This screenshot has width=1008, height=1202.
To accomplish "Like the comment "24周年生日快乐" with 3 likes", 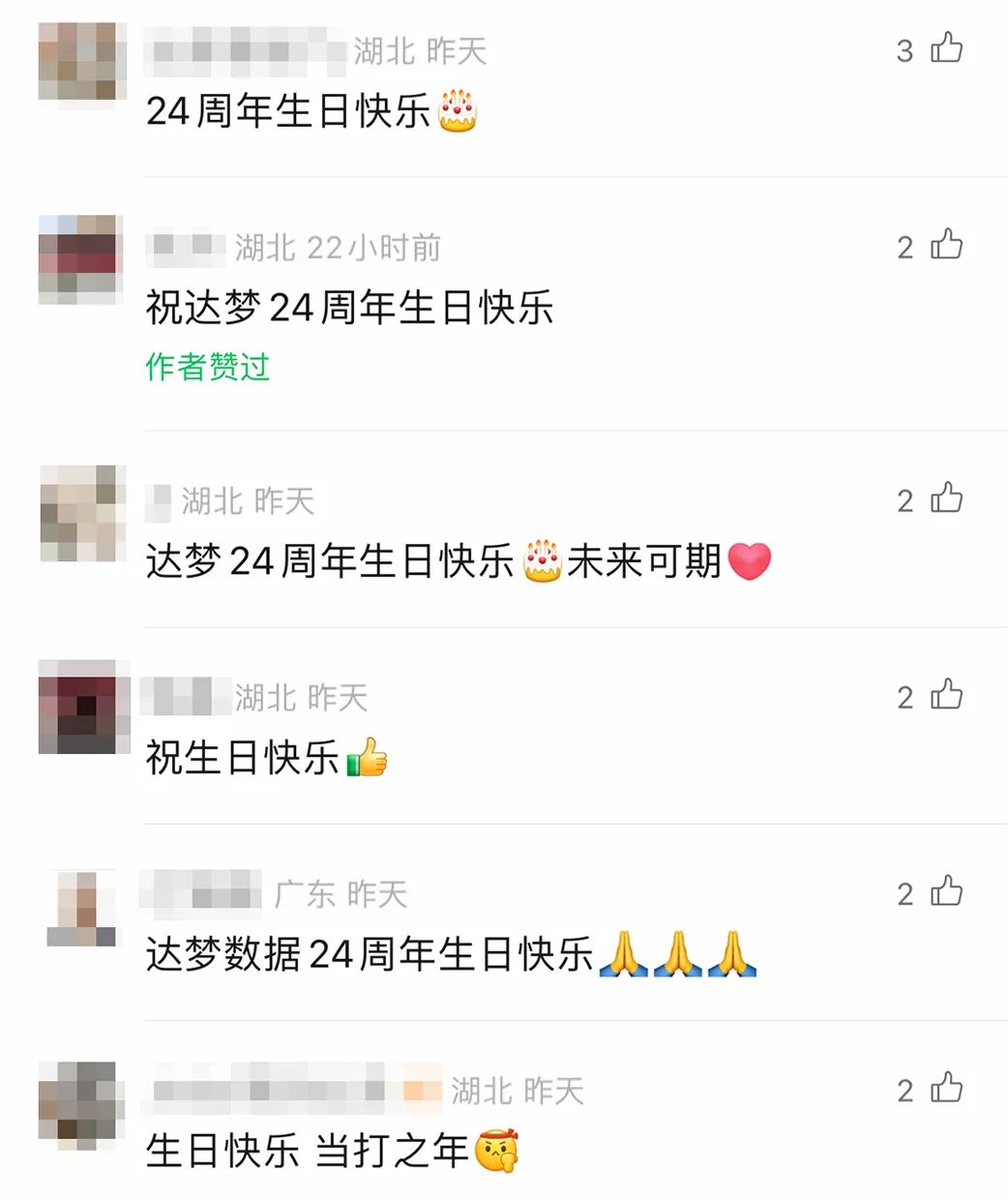I will click(x=946, y=48).
